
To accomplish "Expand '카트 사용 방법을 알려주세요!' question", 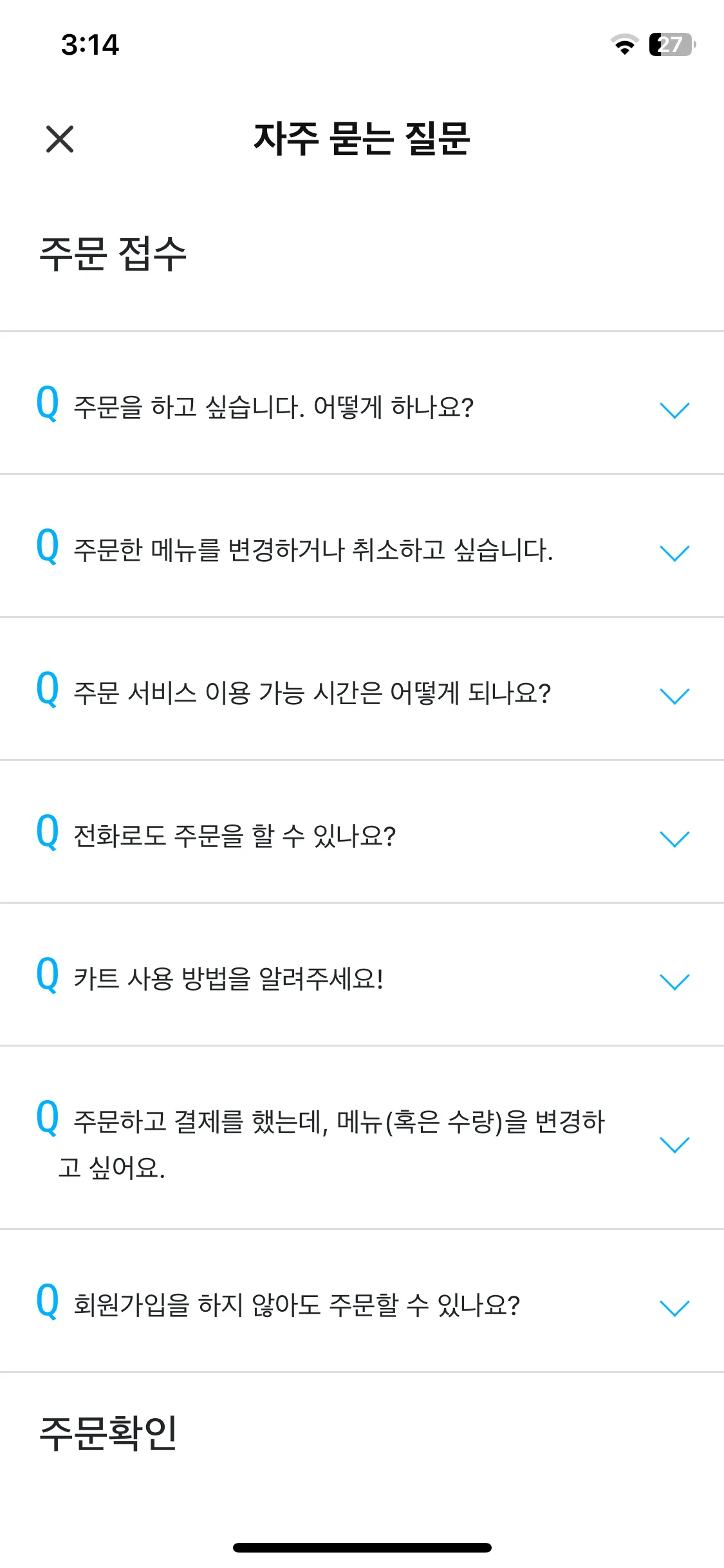I will point(674,981).
